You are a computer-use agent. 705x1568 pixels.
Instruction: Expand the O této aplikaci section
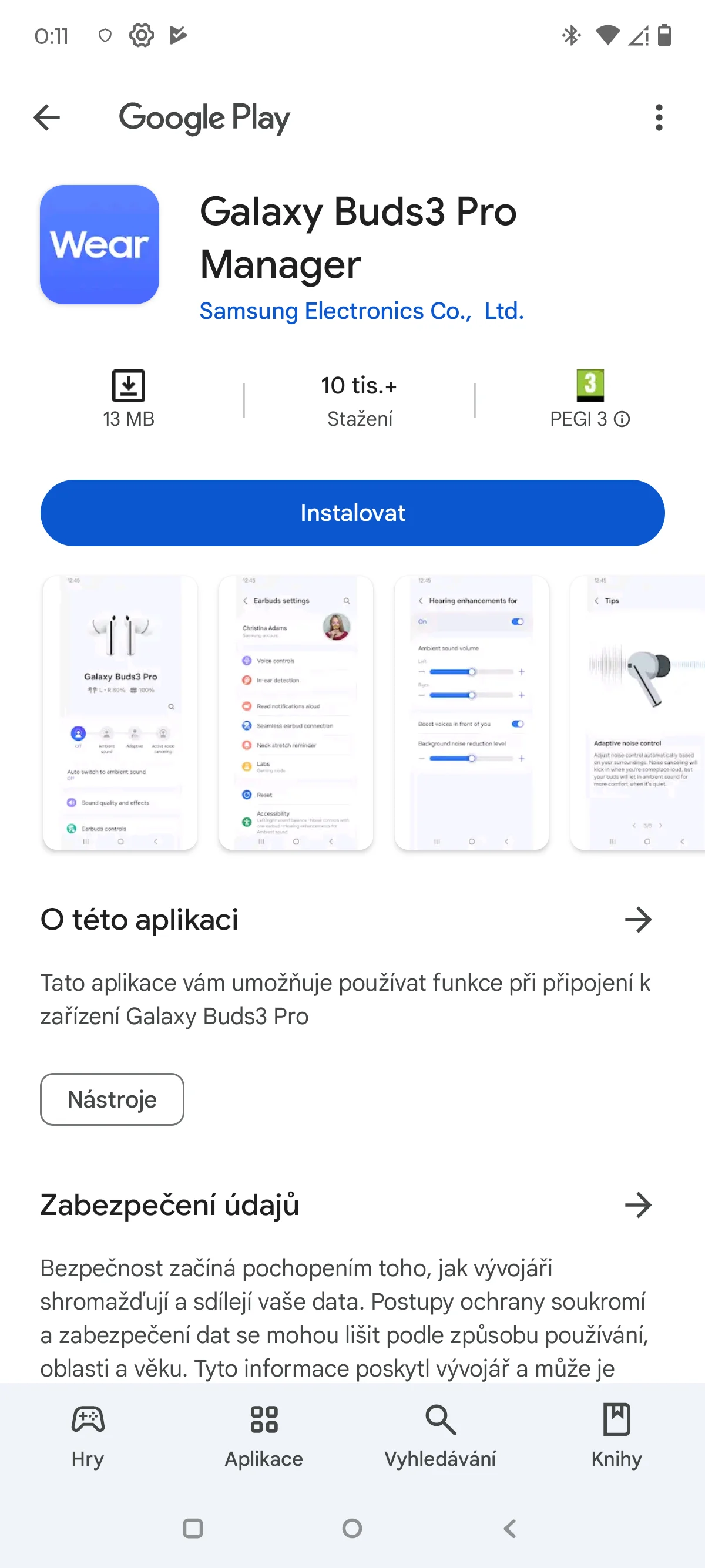coord(638,919)
